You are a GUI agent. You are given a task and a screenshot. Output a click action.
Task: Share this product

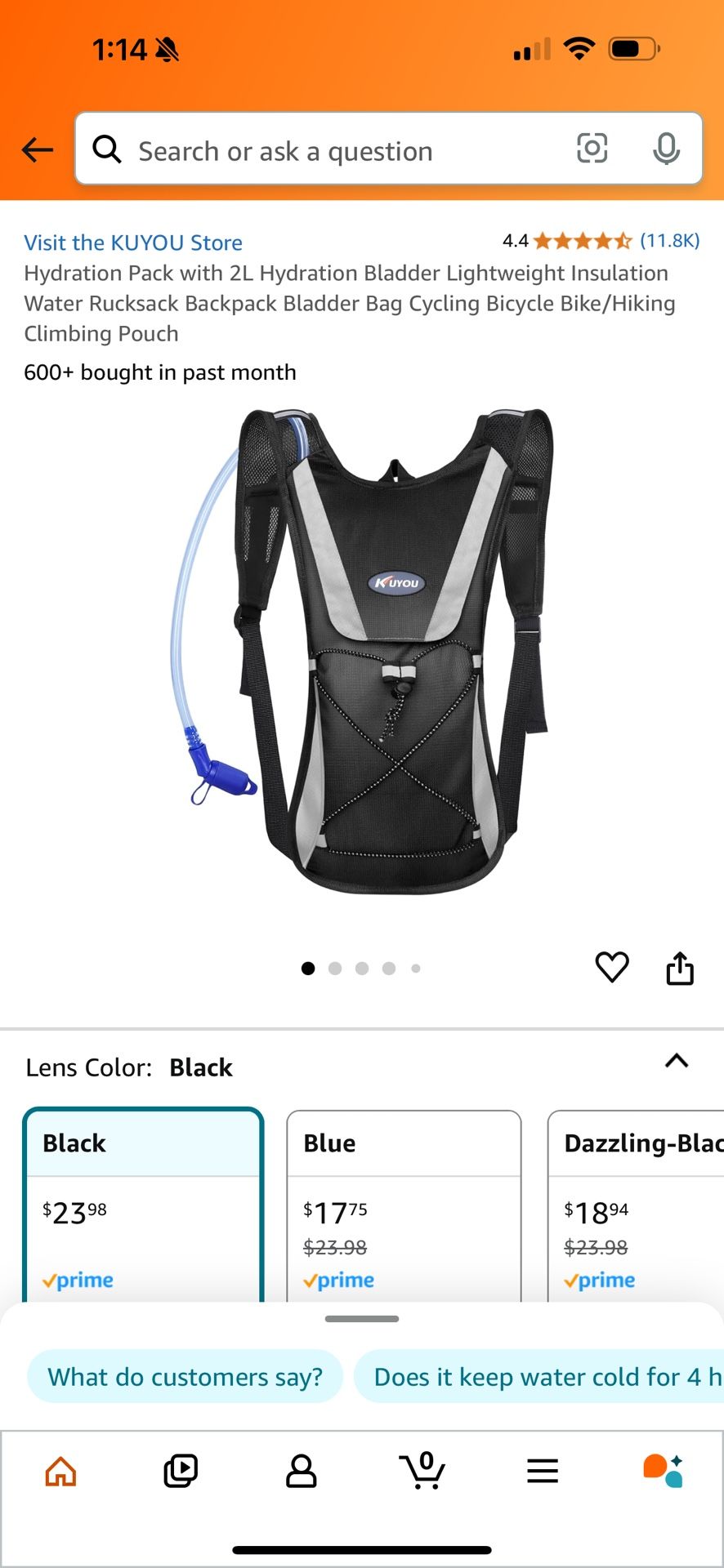coord(680,969)
